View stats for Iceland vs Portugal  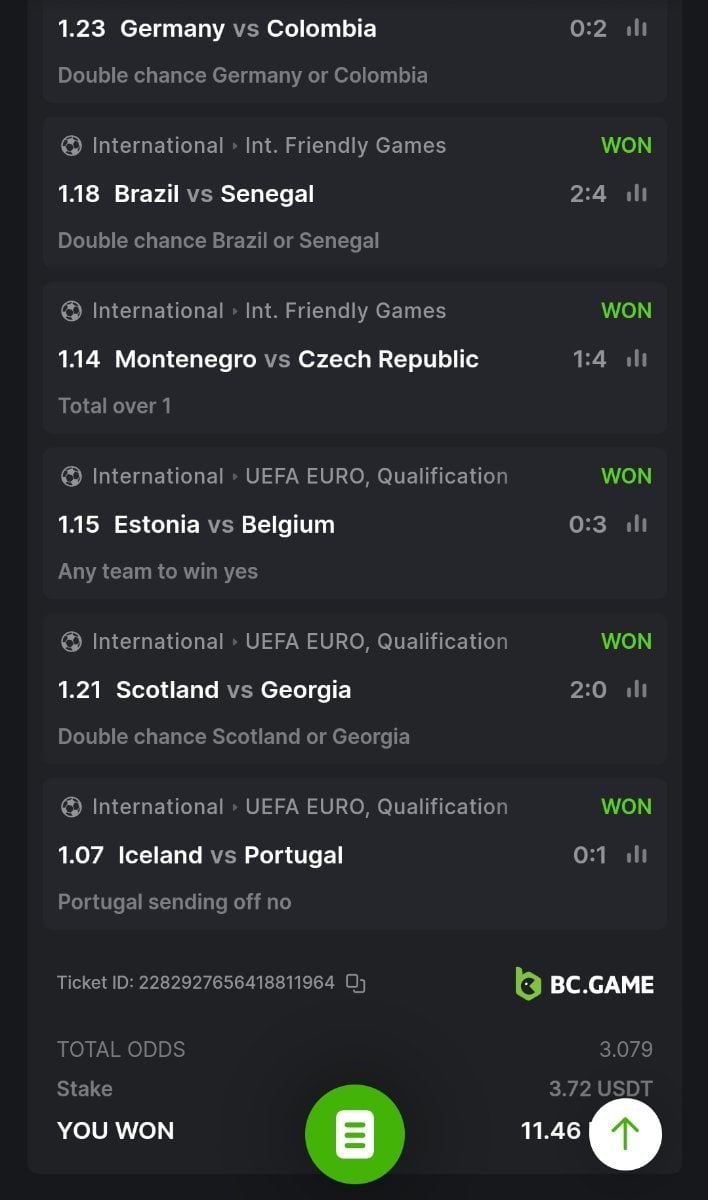coord(637,855)
